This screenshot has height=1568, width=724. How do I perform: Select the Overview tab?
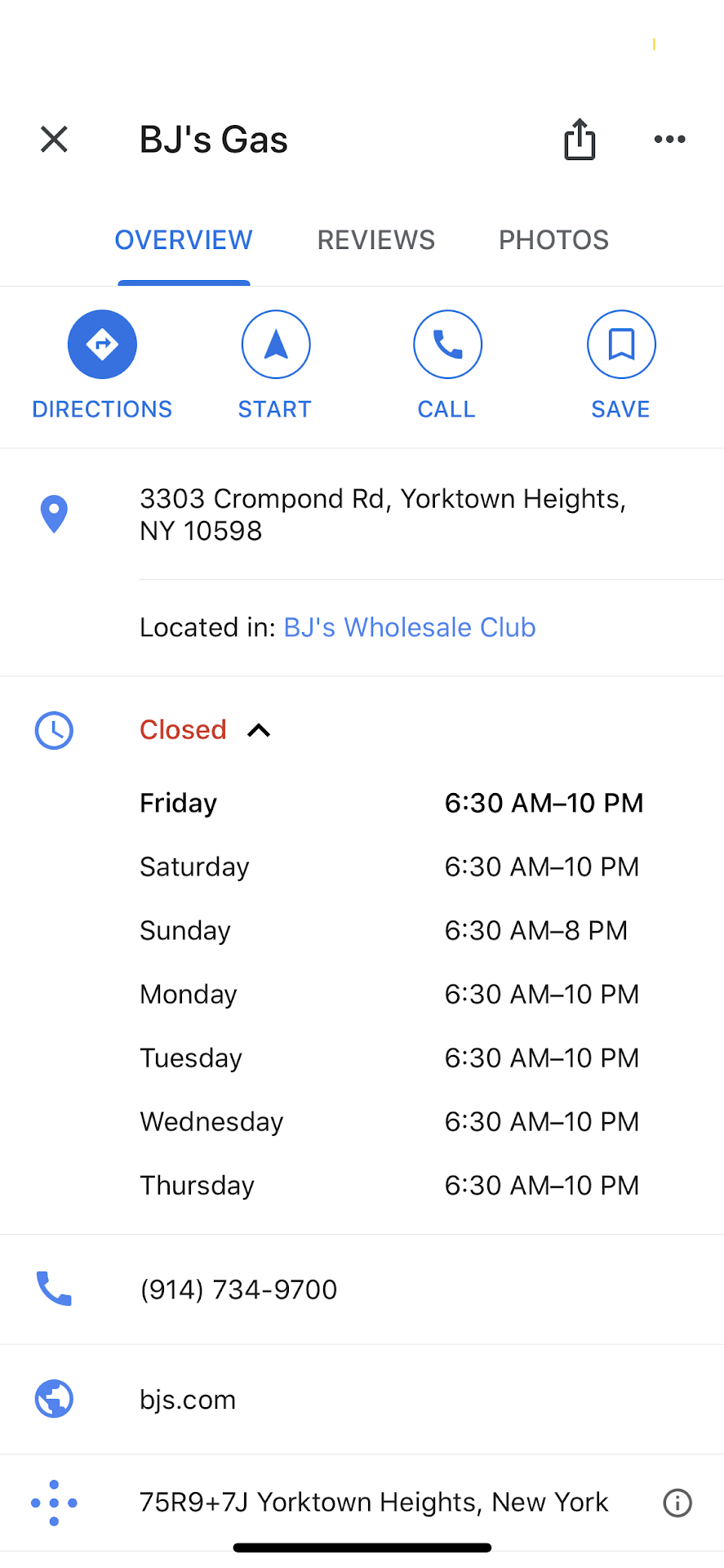click(x=184, y=240)
